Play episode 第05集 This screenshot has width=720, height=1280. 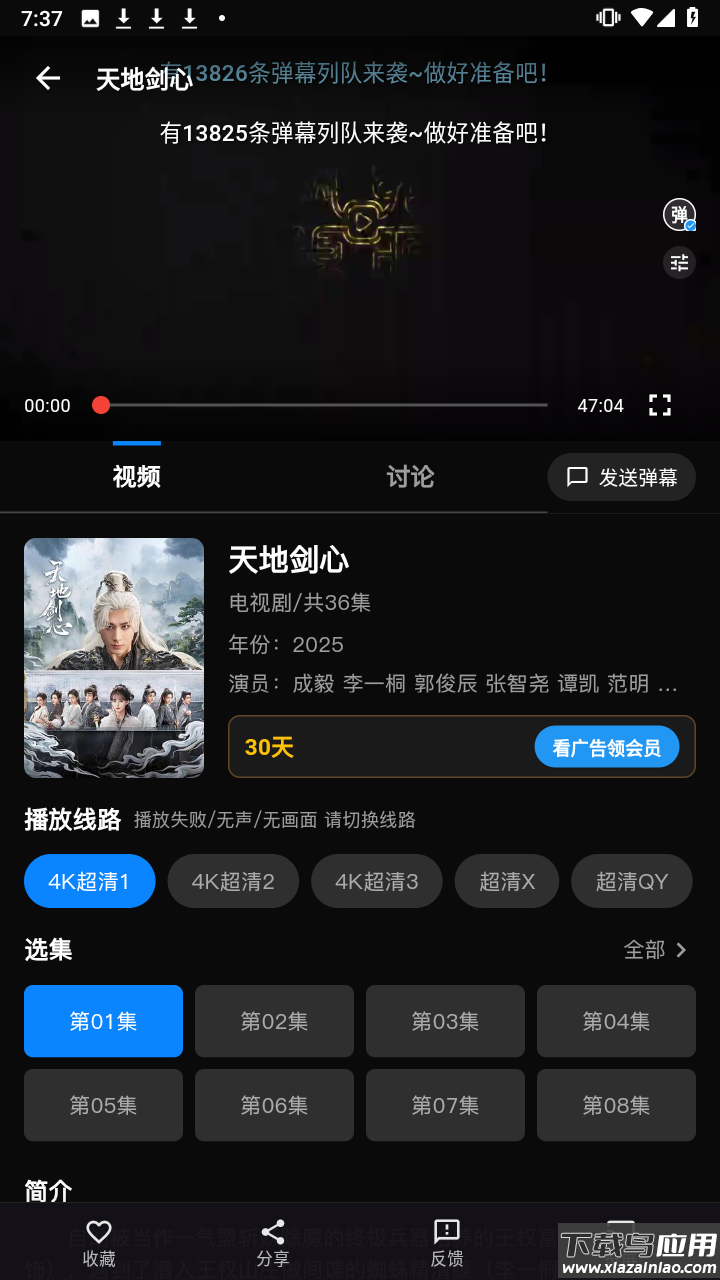(x=103, y=1105)
